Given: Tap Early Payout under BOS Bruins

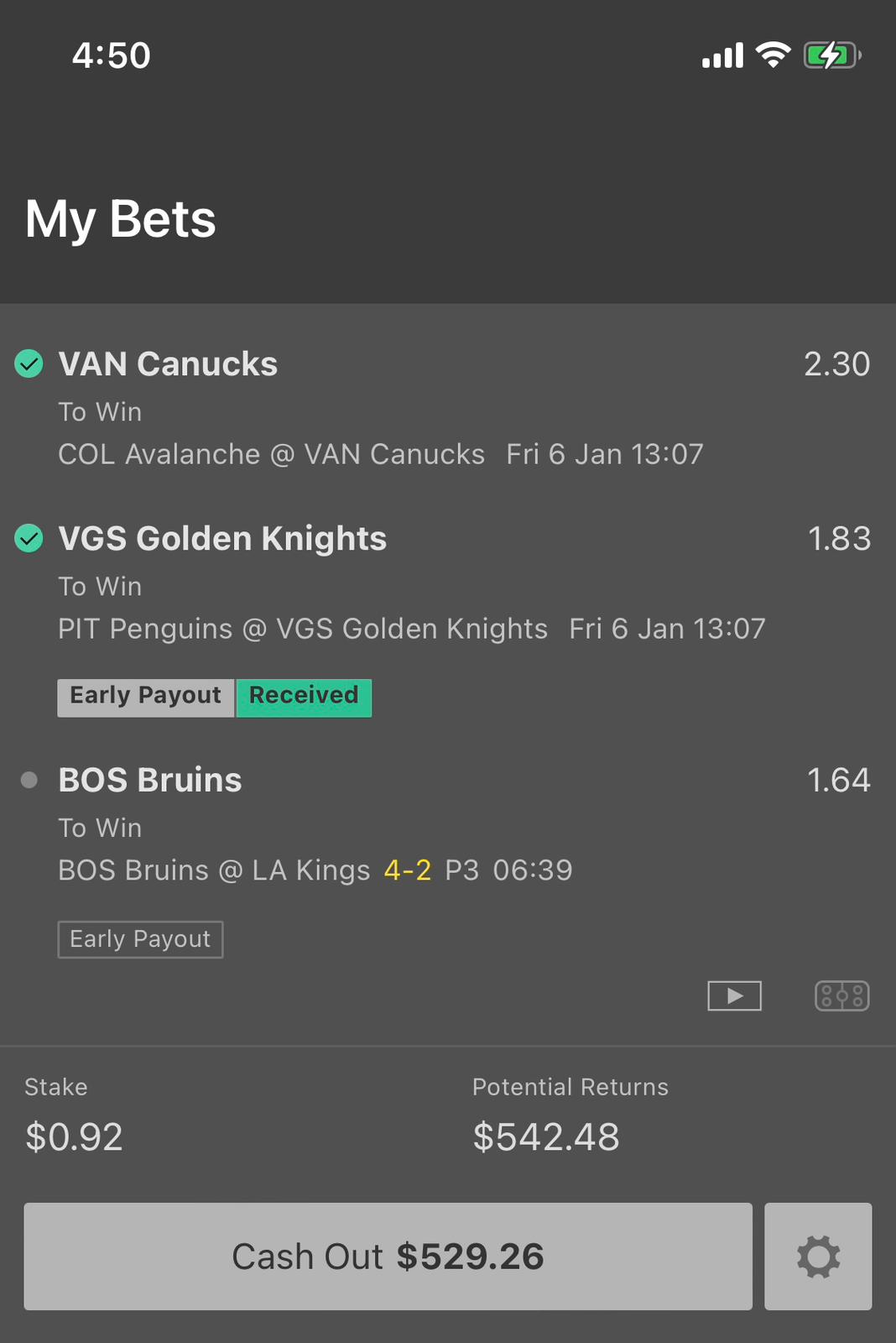Looking at the screenshot, I should pyautogui.click(x=140, y=939).
